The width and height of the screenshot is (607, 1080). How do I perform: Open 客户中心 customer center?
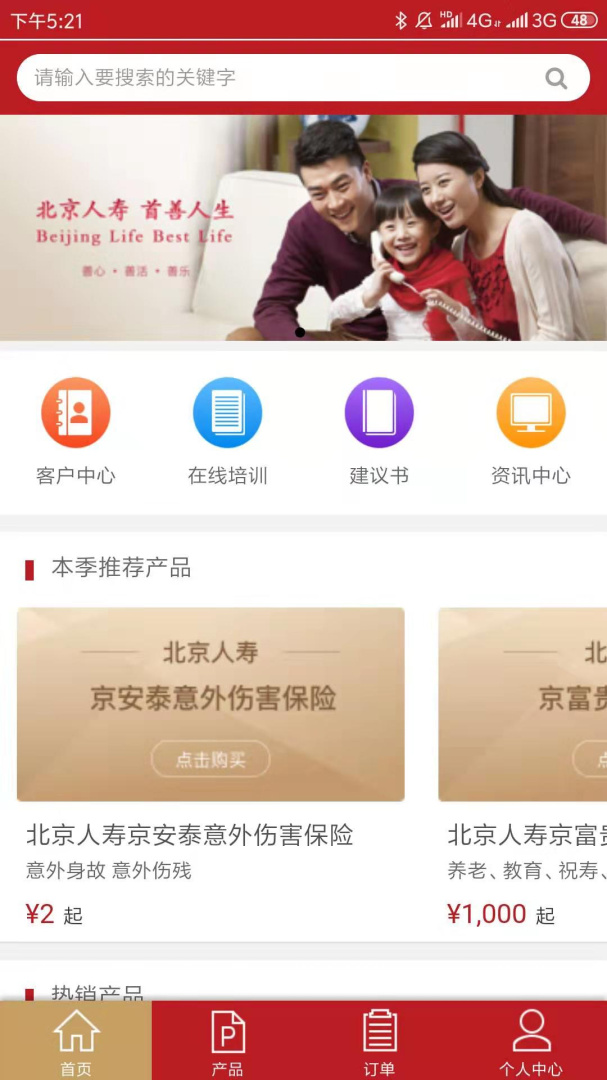(x=76, y=431)
